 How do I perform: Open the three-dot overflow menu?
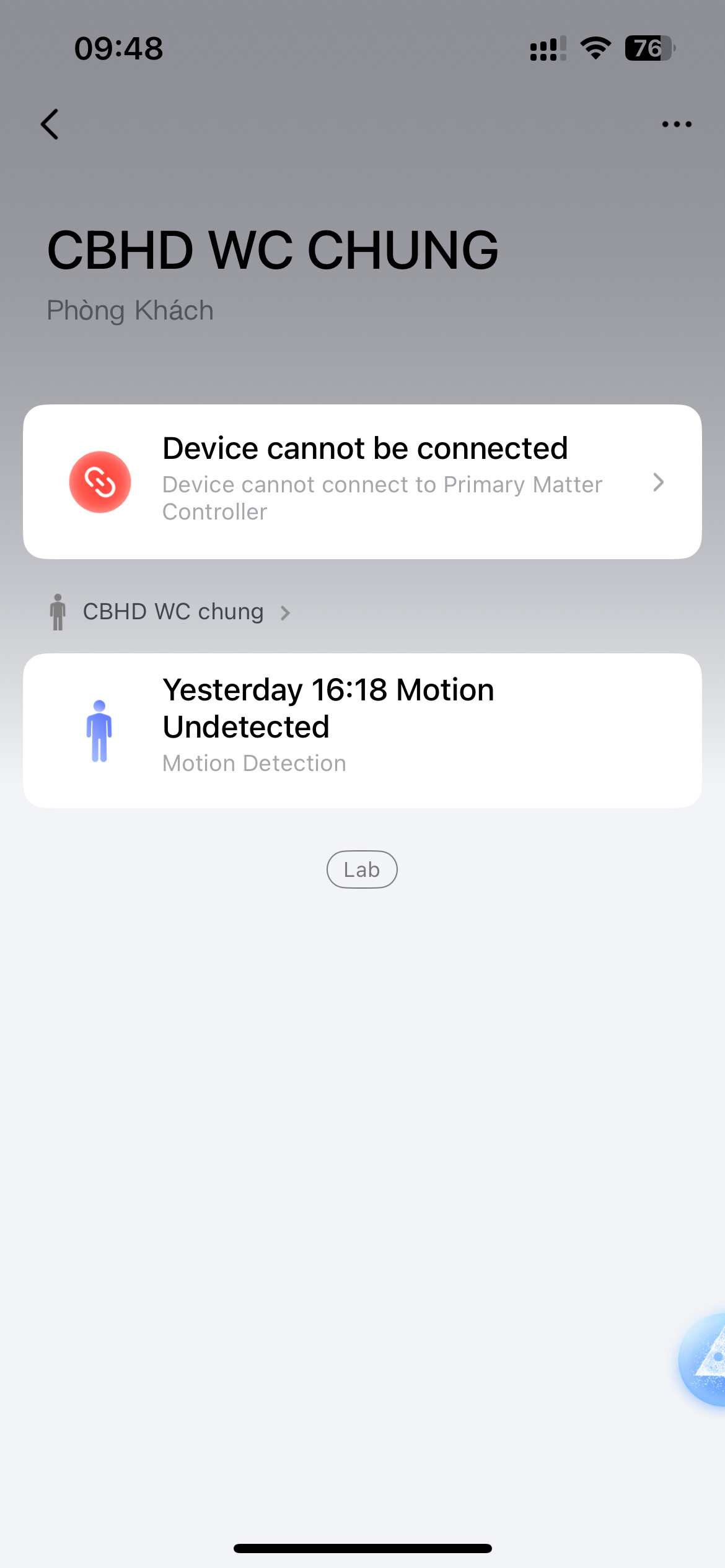point(676,124)
